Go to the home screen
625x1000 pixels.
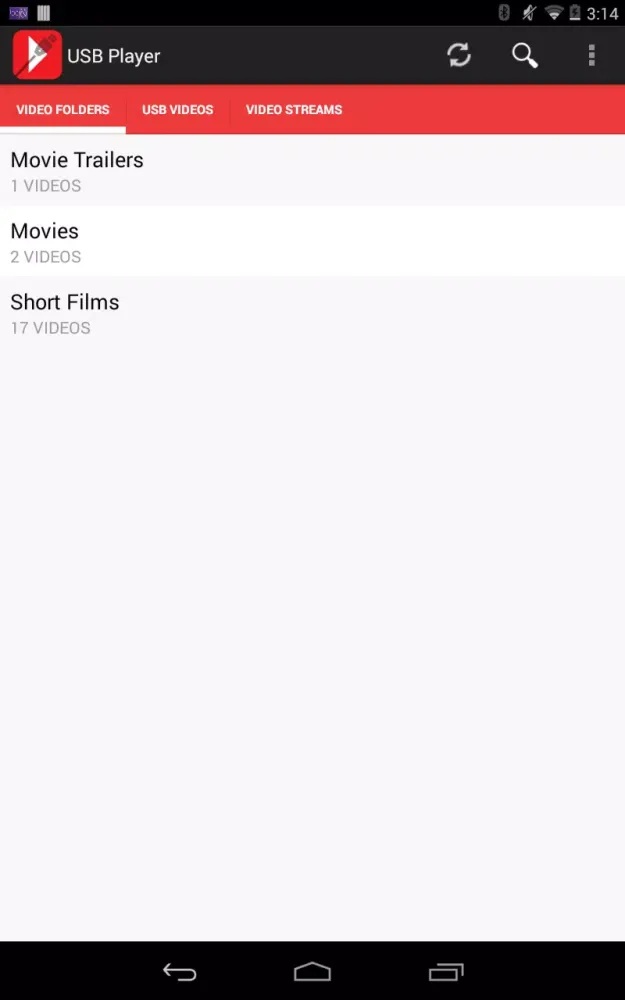click(x=312, y=971)
